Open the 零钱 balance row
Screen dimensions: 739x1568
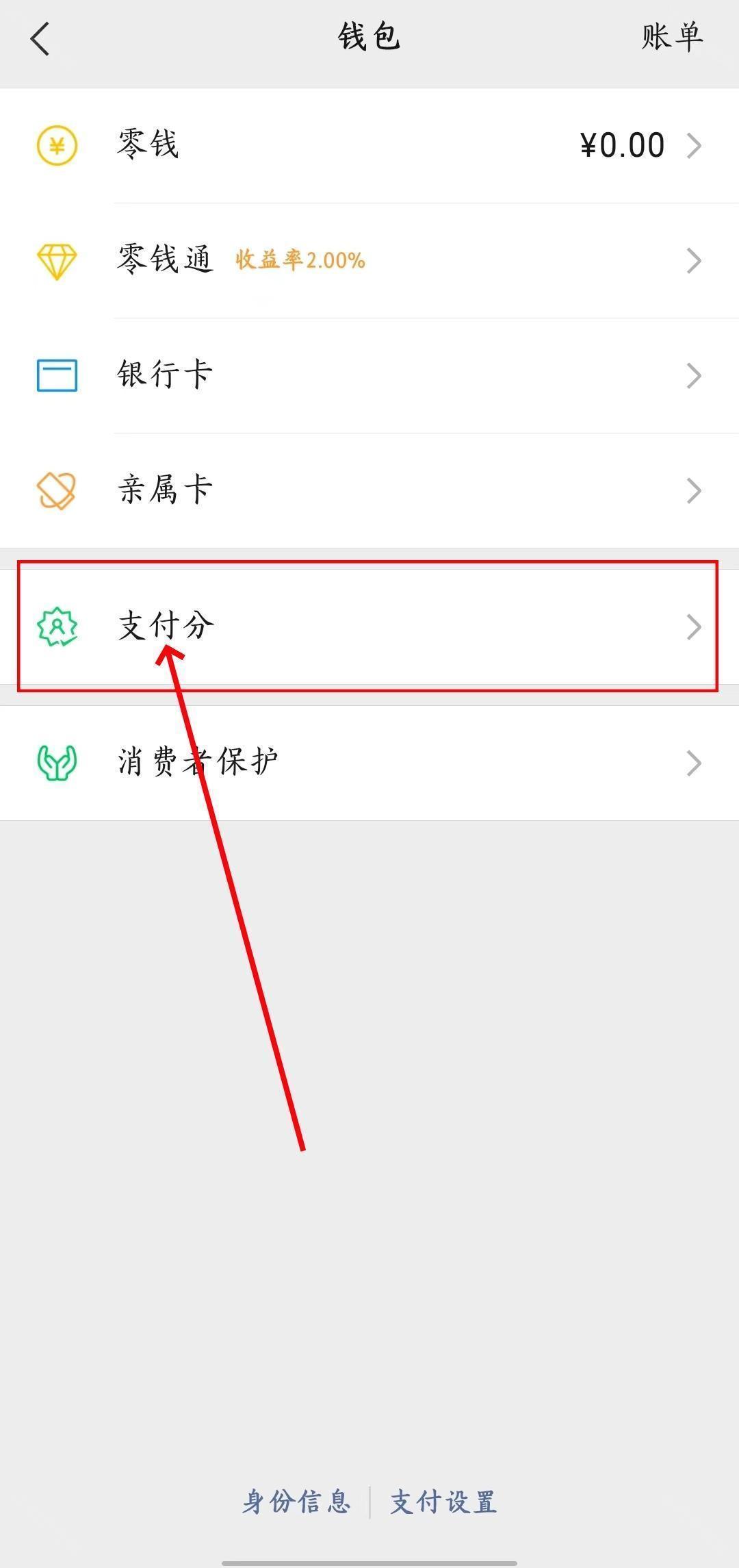pos(369,145)
